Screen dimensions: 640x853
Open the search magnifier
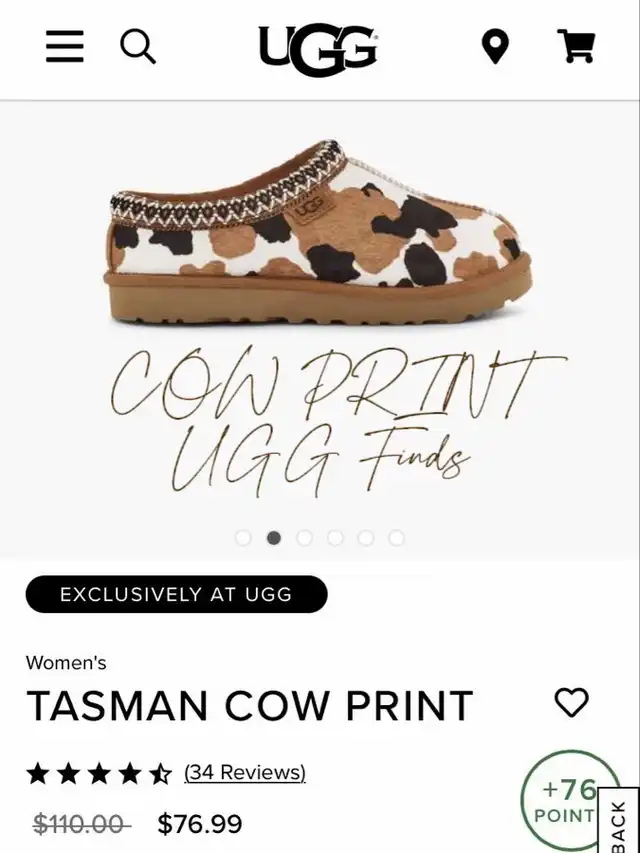(x=138, y=46)
